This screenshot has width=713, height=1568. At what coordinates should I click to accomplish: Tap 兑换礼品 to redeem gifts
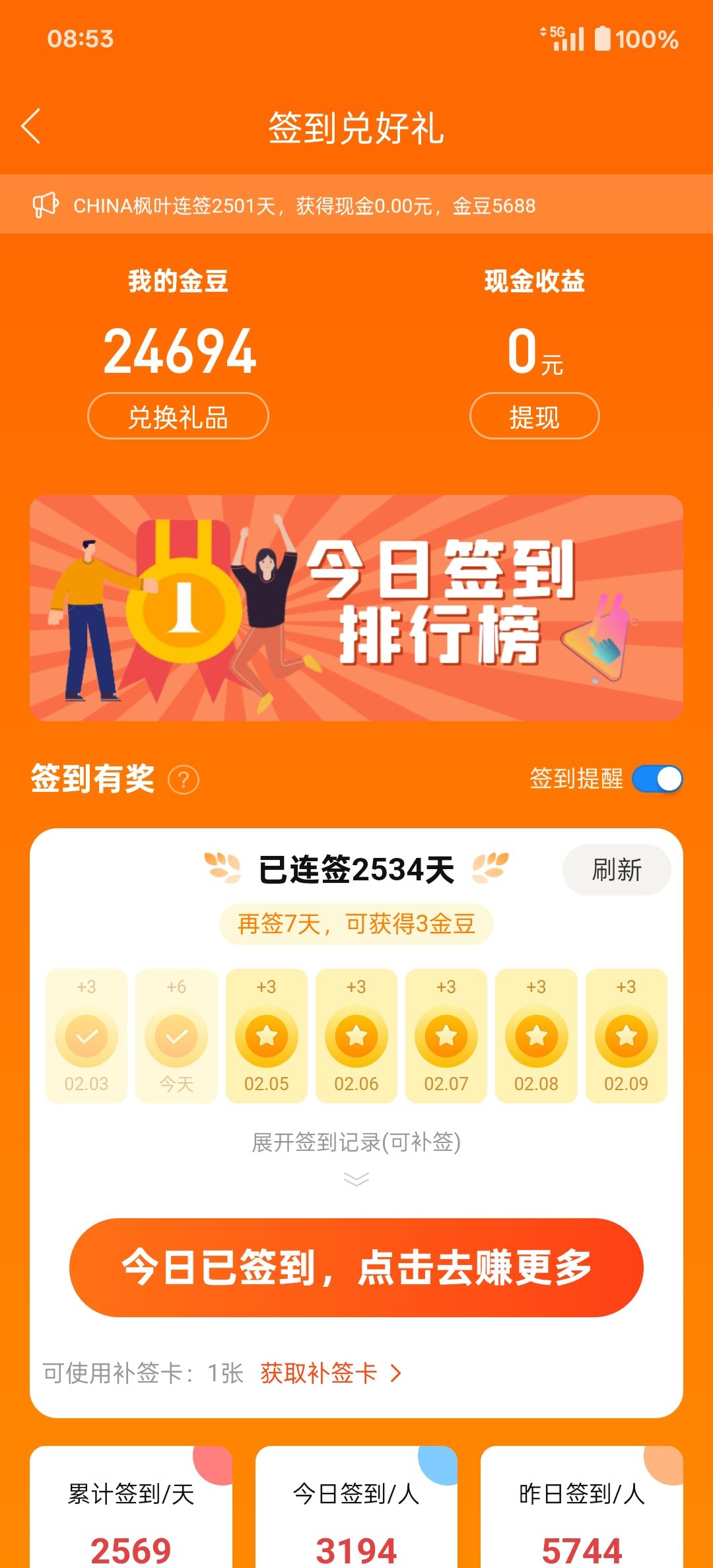click(178, 416)
